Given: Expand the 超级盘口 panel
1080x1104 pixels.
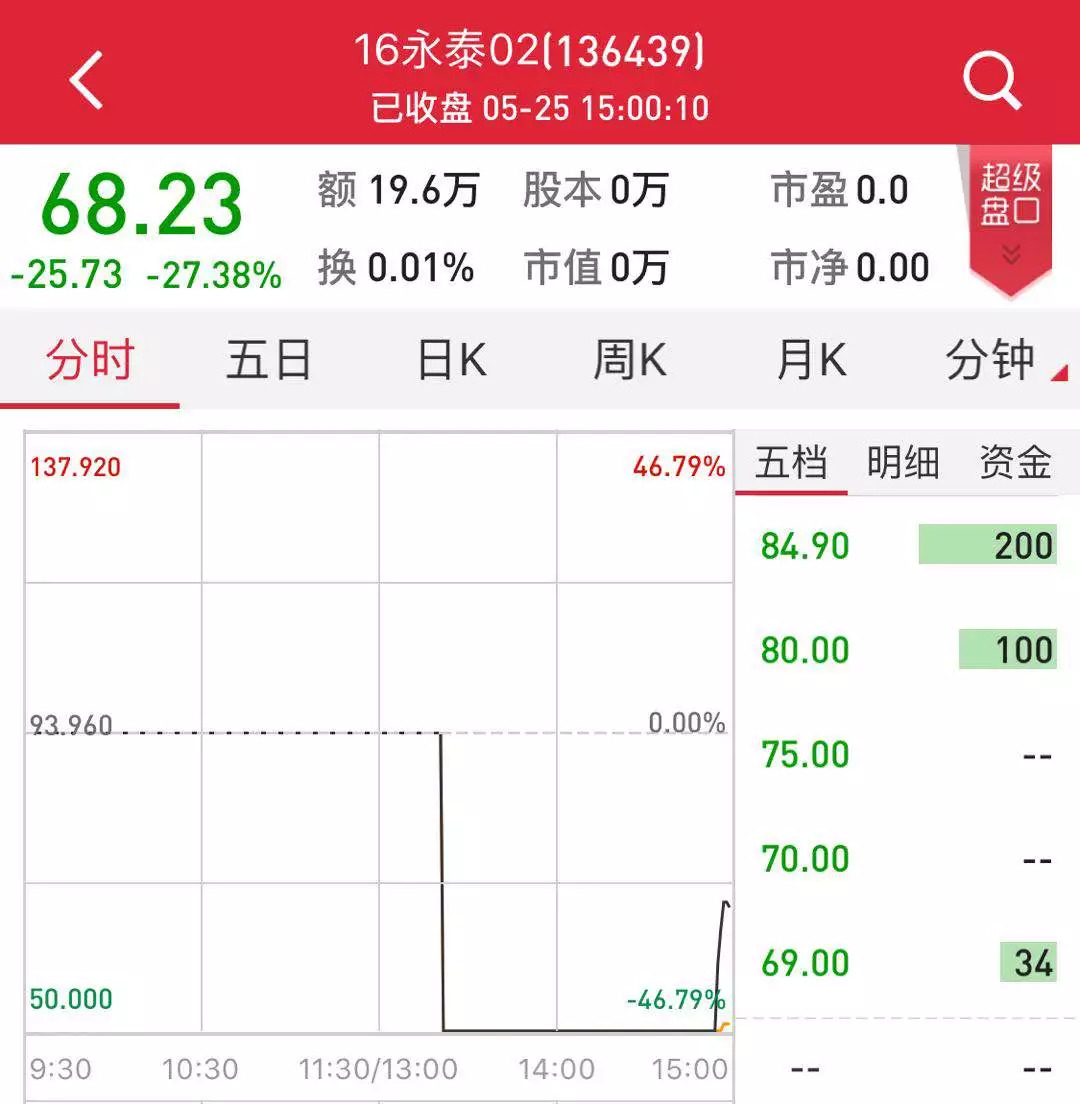Looking at the screenshot, I should point(1010,220).
